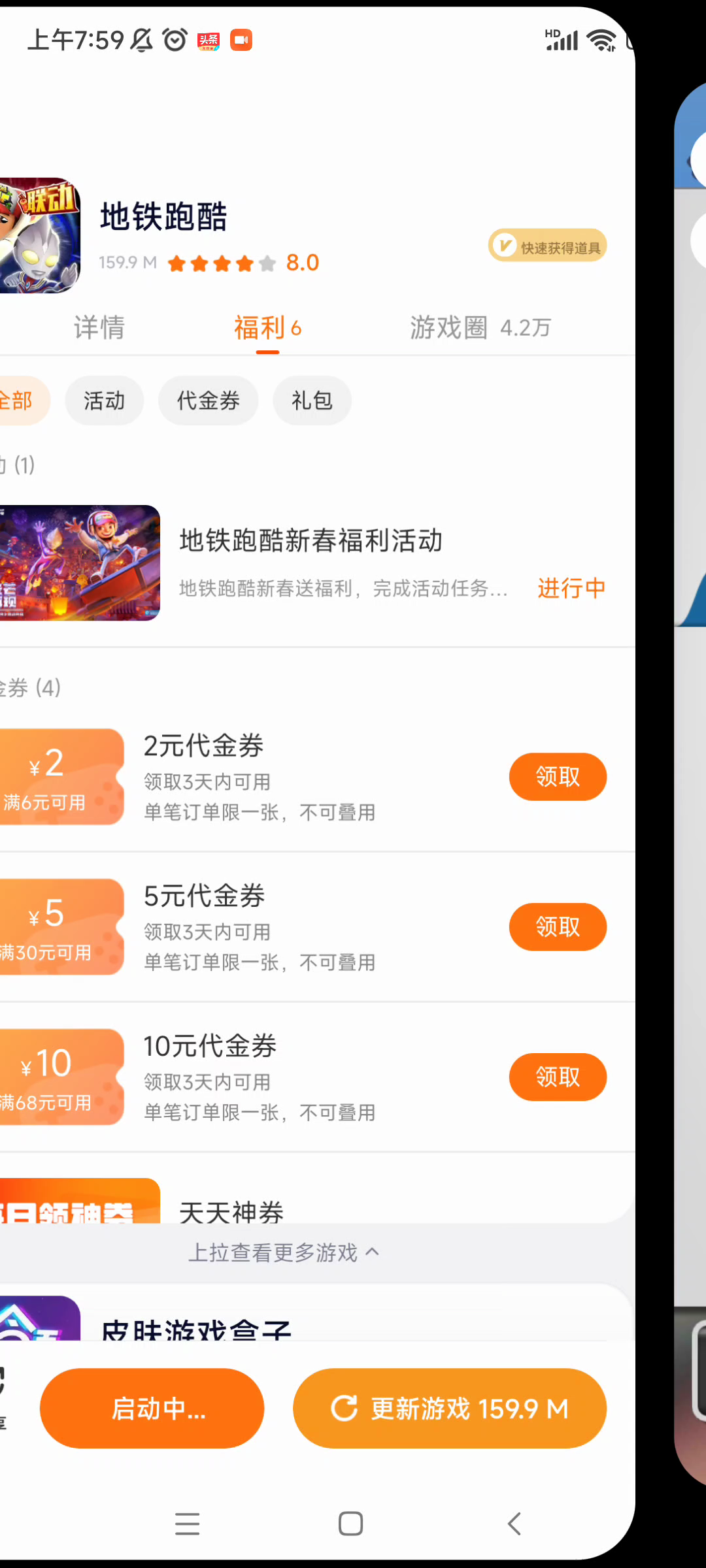Filter by 代金券 chip
Screen dimensions: 706x1568
[x=208, y=400]
